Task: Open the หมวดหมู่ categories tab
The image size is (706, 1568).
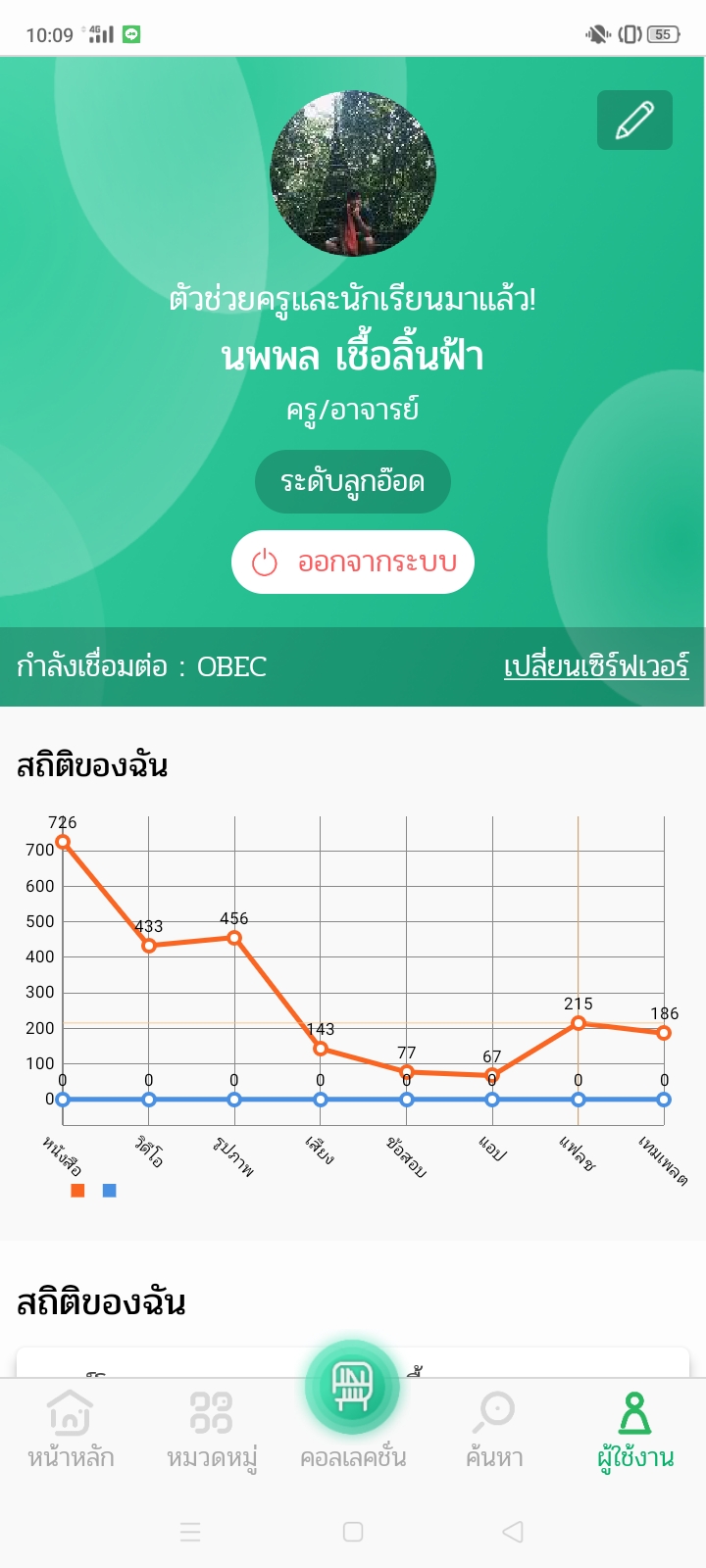Action: coord(212,1429)
